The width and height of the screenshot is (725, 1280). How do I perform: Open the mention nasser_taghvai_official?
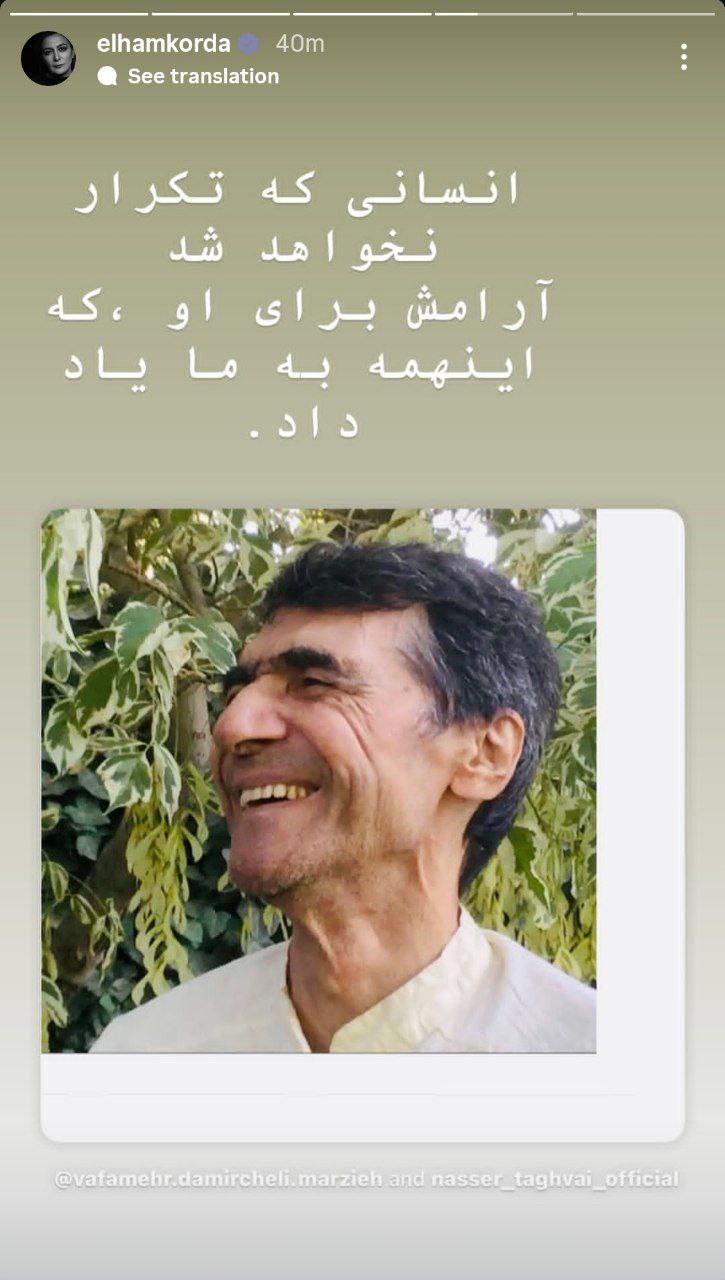click(554, 1179)
